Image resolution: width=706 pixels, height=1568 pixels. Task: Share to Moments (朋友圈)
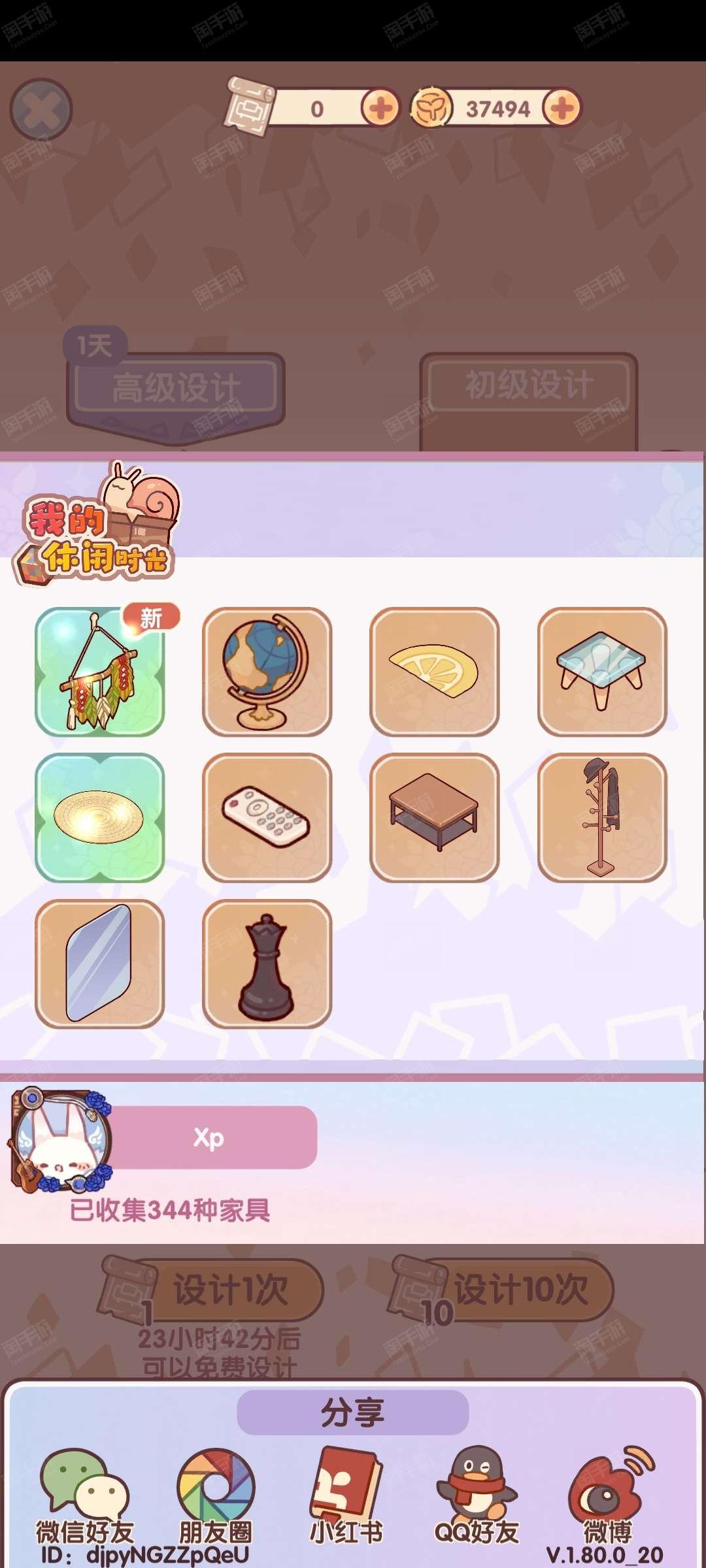215,1495
